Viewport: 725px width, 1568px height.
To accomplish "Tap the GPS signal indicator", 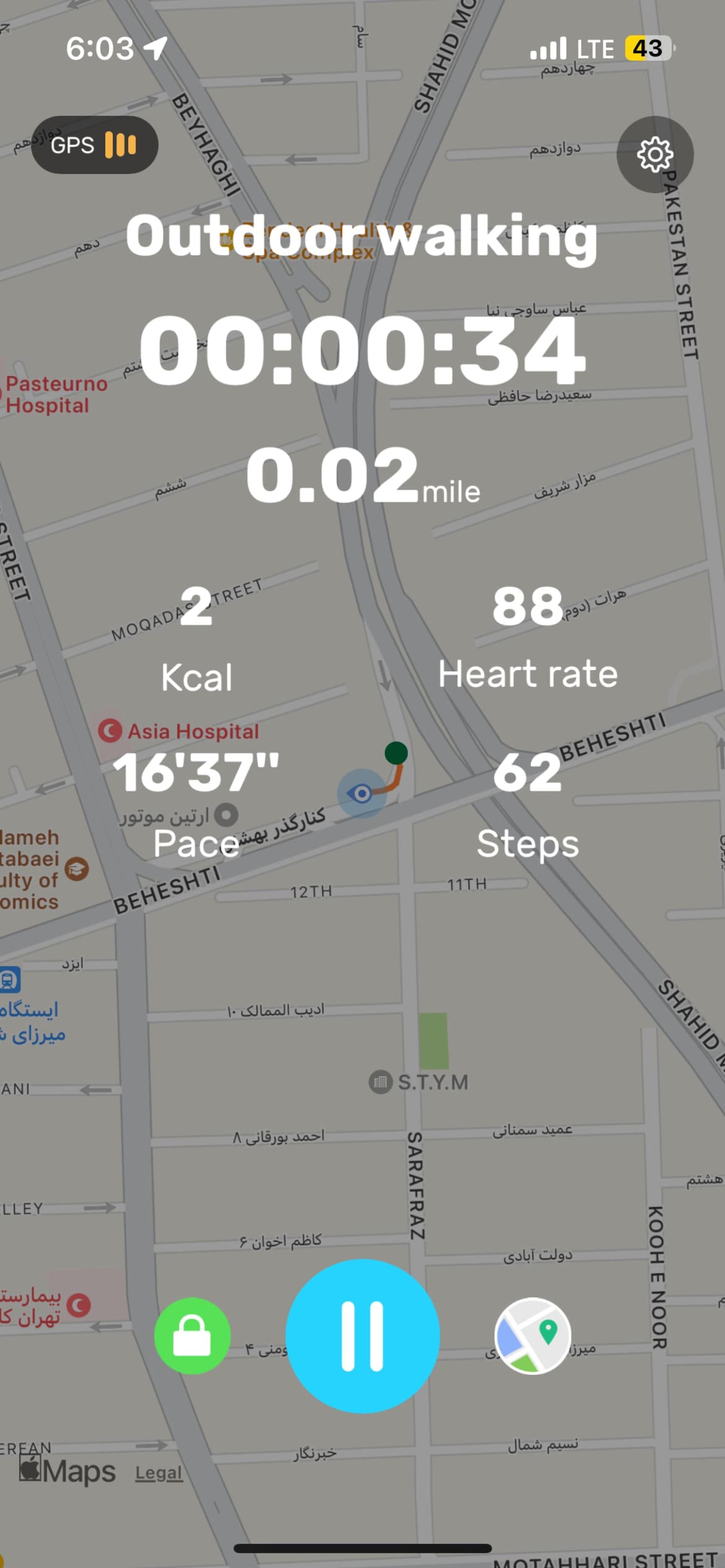I will (x=94, y=145).
